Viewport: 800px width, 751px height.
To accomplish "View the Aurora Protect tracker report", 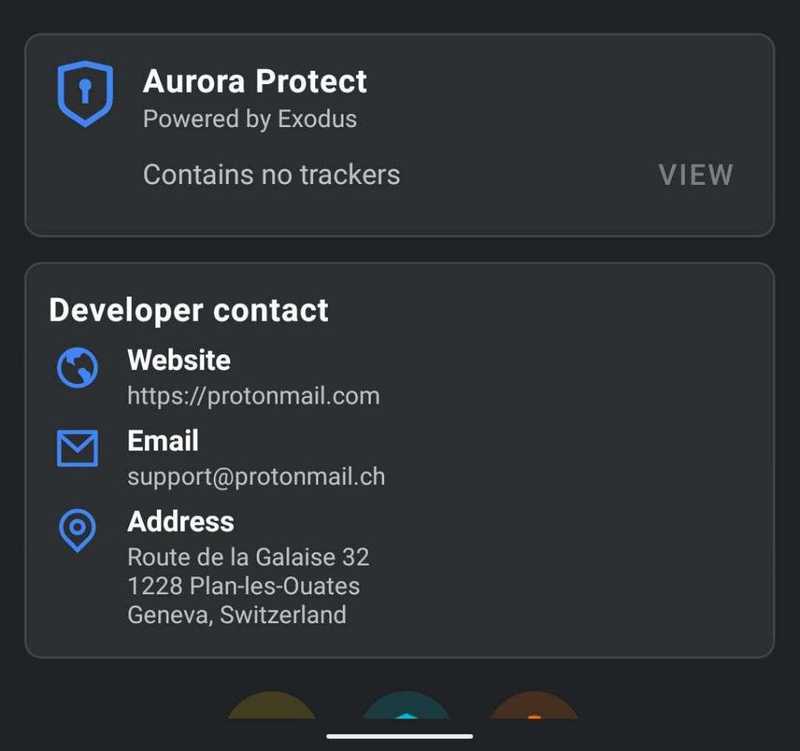I will (695, 175).
